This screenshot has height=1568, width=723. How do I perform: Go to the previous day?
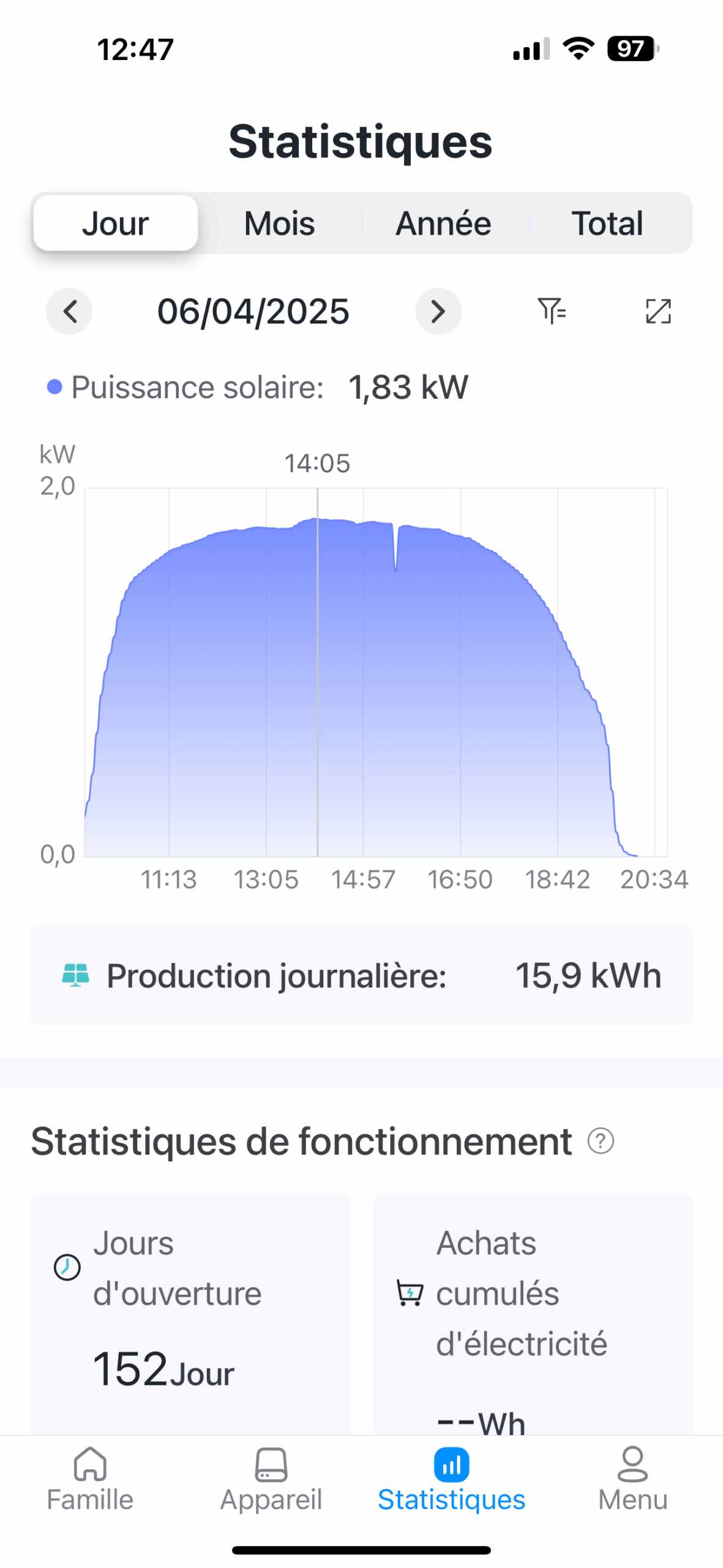[x=69, y=311]
